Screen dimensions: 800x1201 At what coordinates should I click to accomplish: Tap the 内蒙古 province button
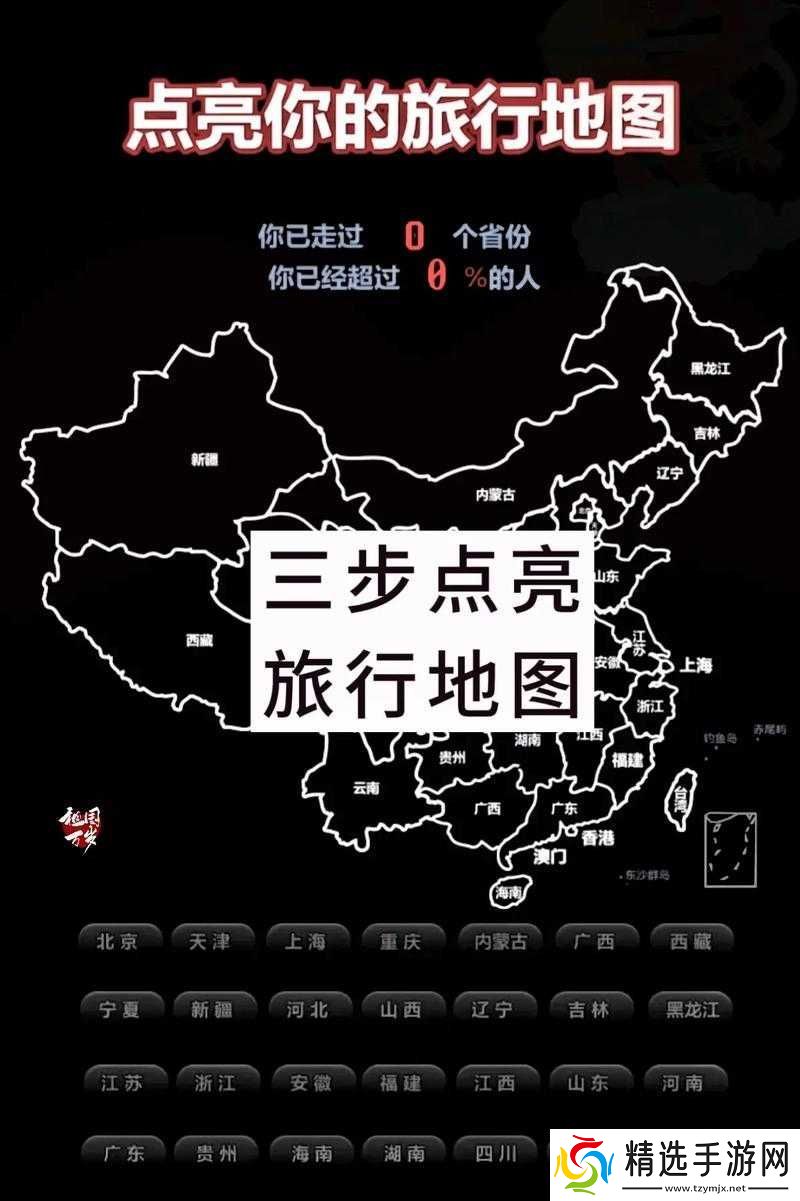tap(498, 940)
